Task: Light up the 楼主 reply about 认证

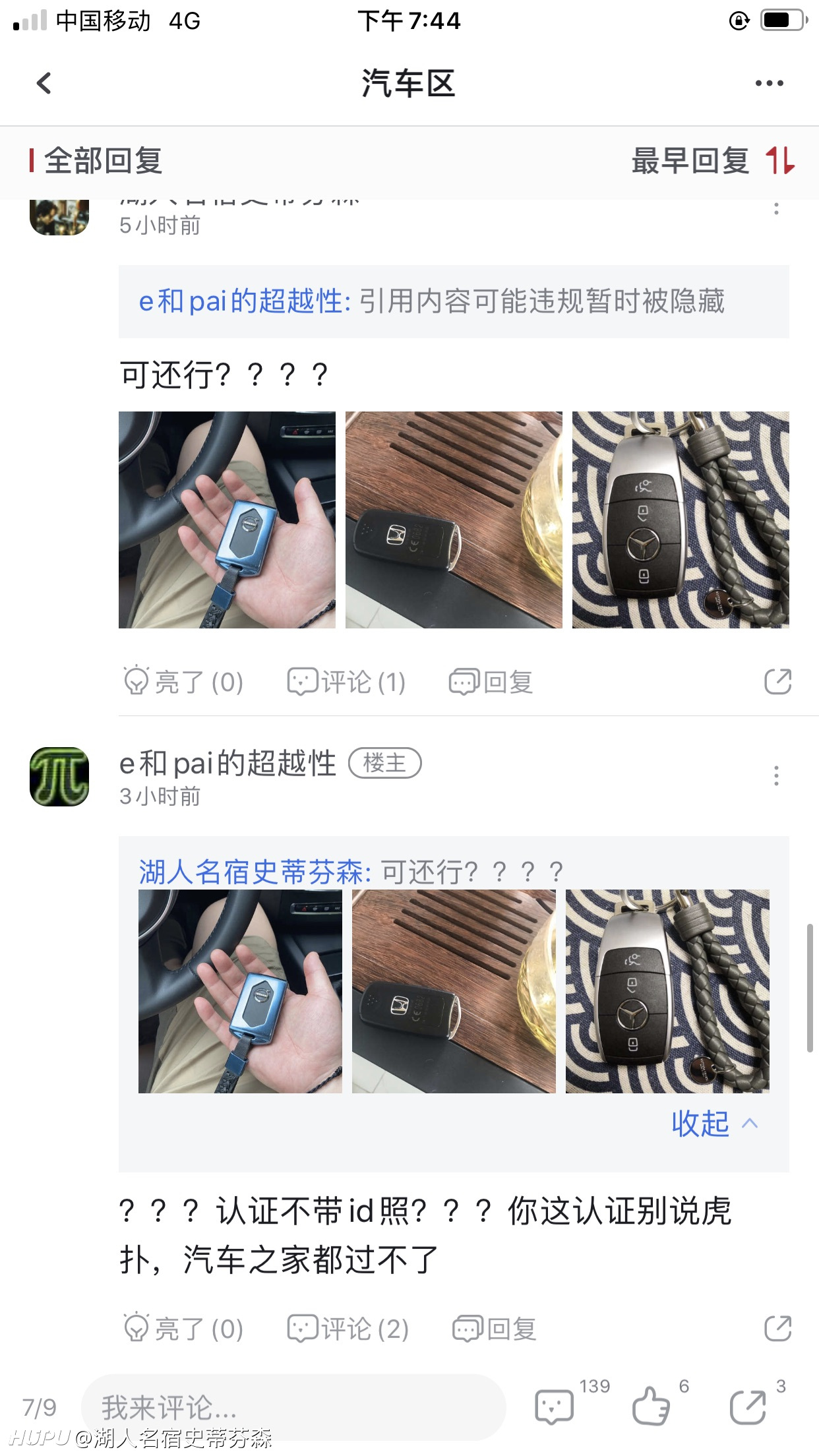Action: pos(183,1328)
